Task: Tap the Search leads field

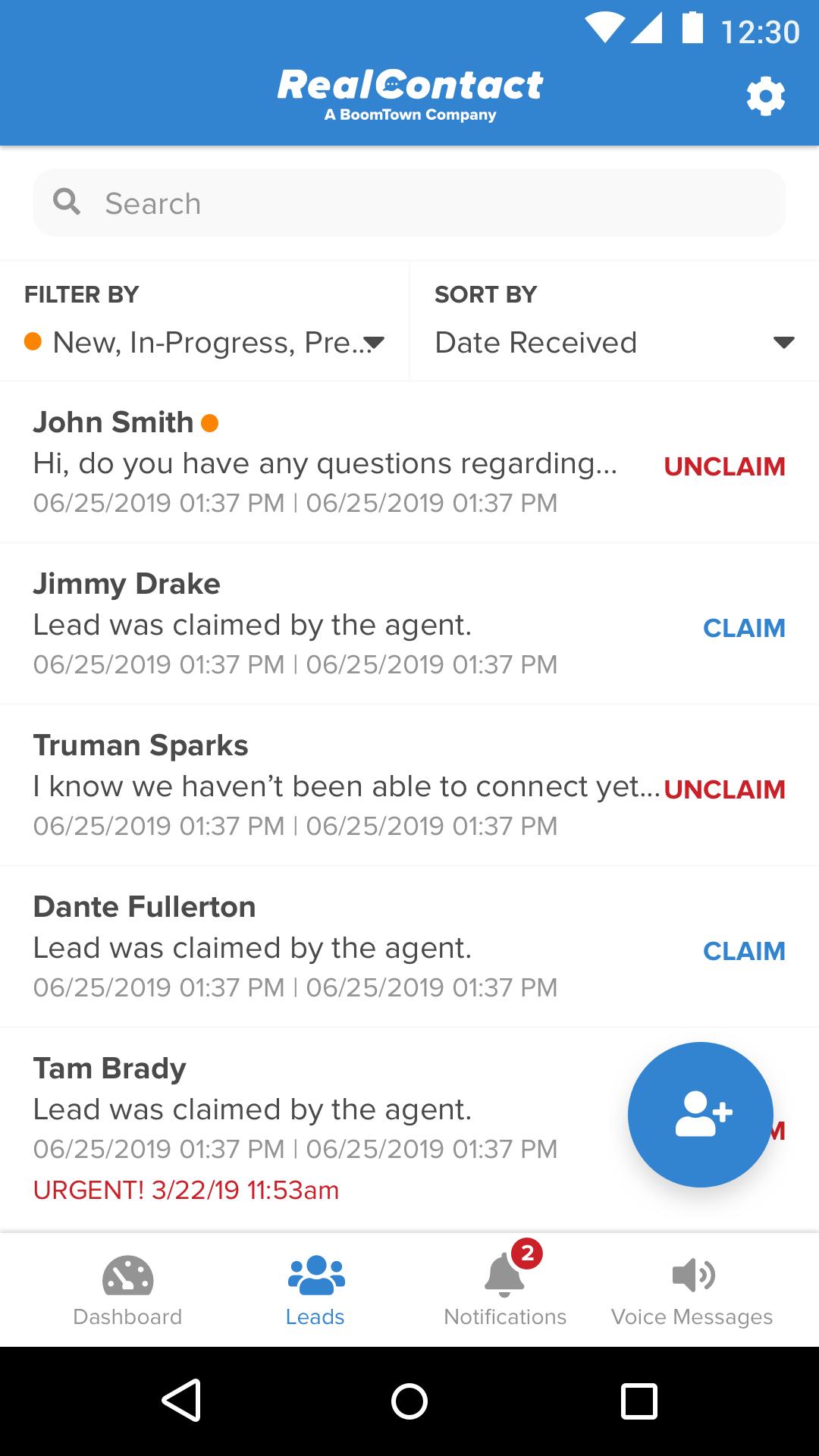Action: coord(409,203)
